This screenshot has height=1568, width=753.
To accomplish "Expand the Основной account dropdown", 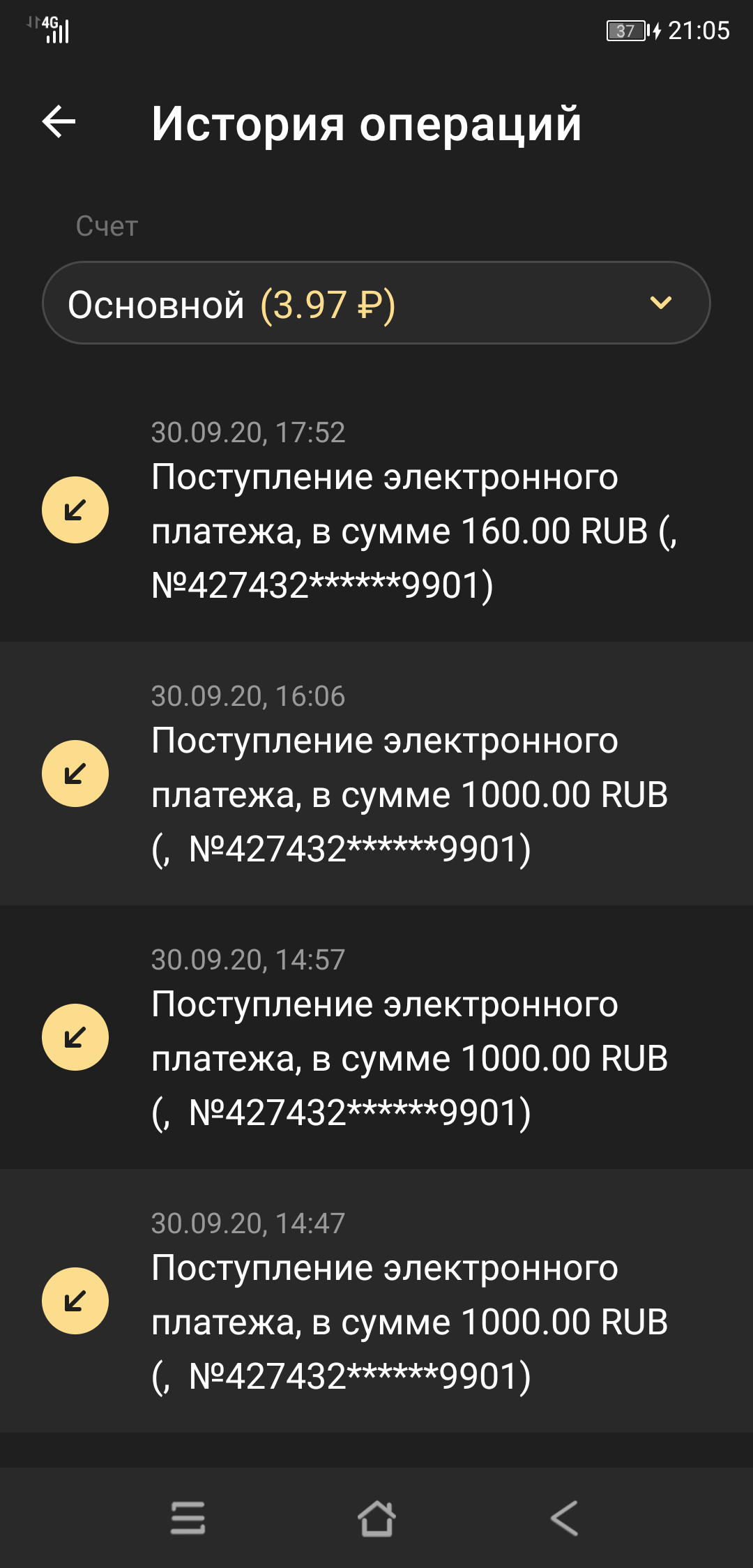I will [x=376, y=303].
